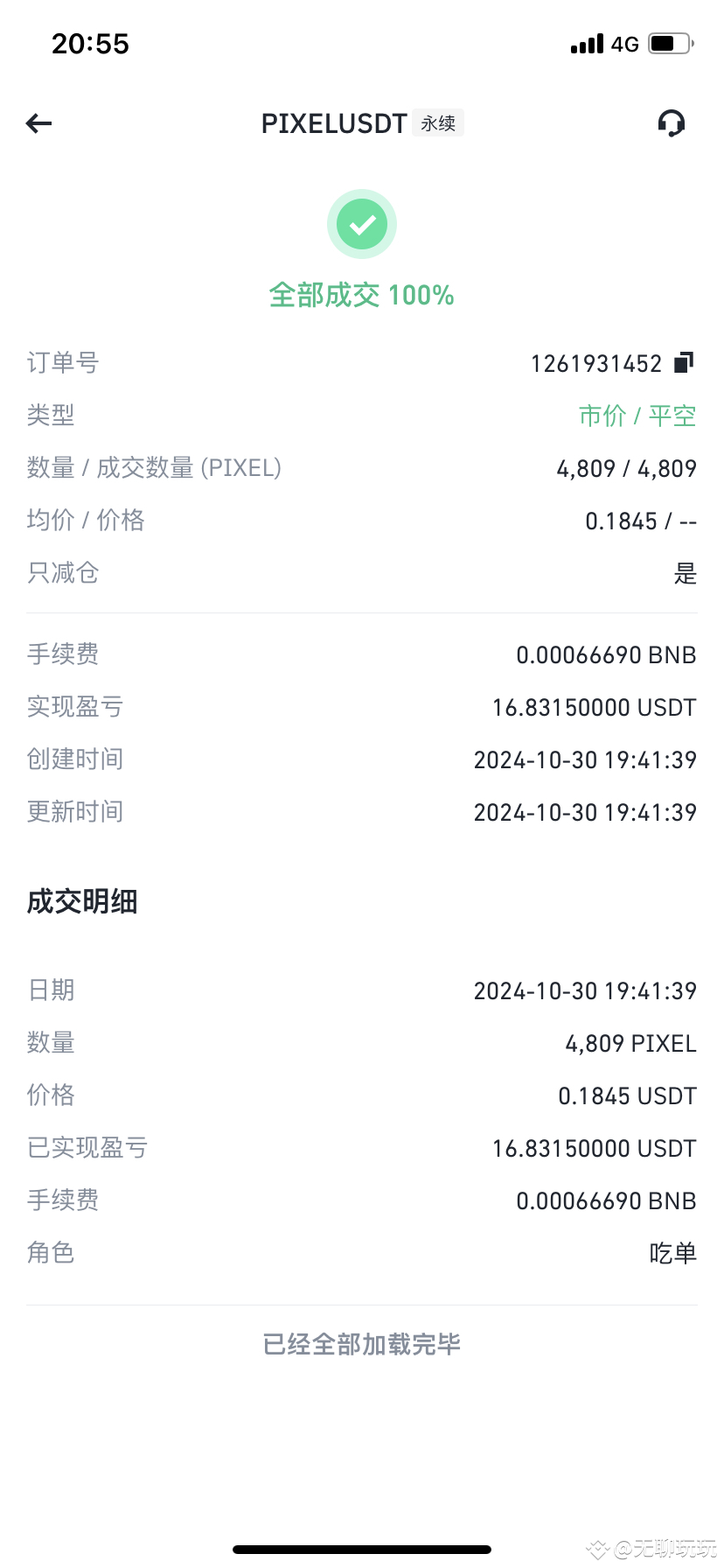Tap the back arrow to return
The width and height of the screenshot is (724, 1568).
tap(38, 123)
